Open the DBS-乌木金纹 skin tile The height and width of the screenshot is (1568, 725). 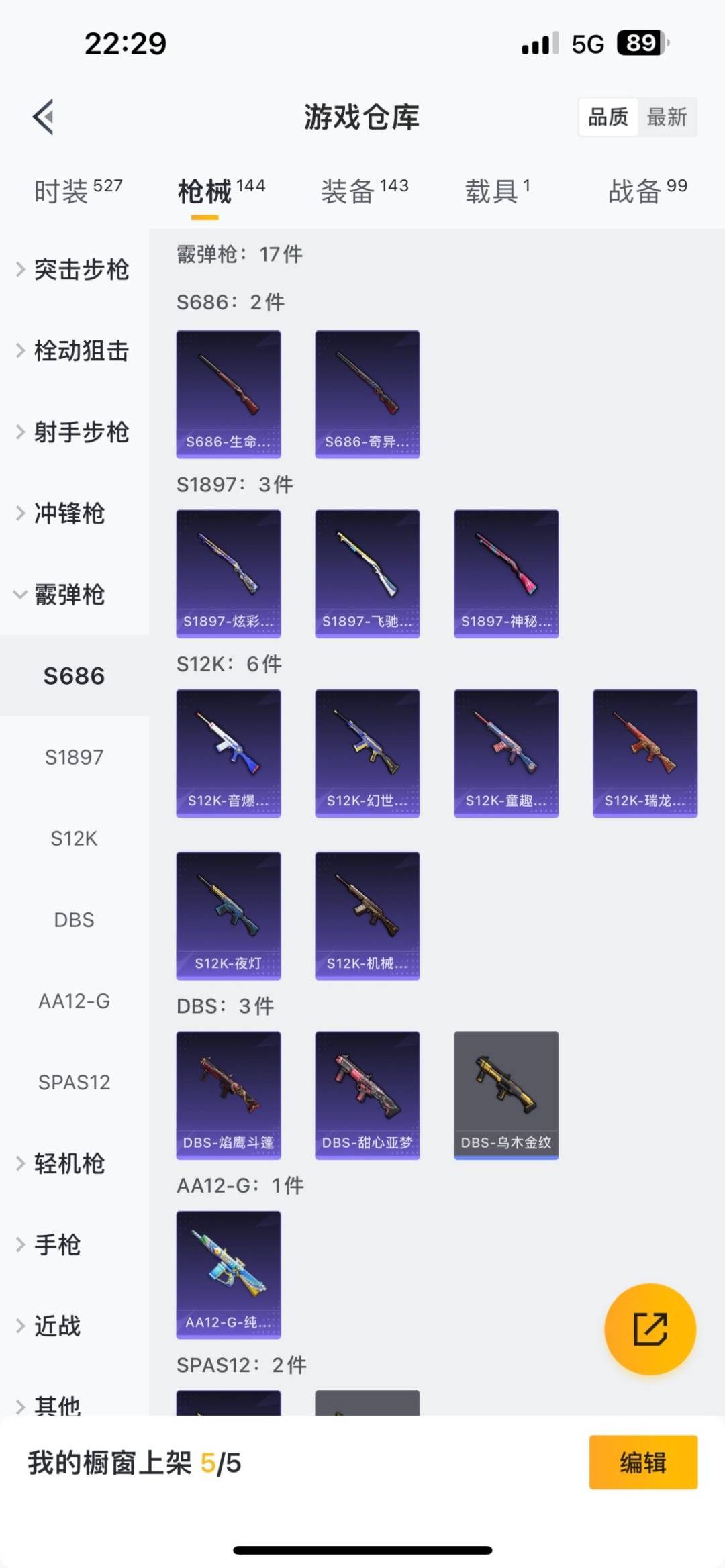pyautogui.click(x=506, y=1095)
